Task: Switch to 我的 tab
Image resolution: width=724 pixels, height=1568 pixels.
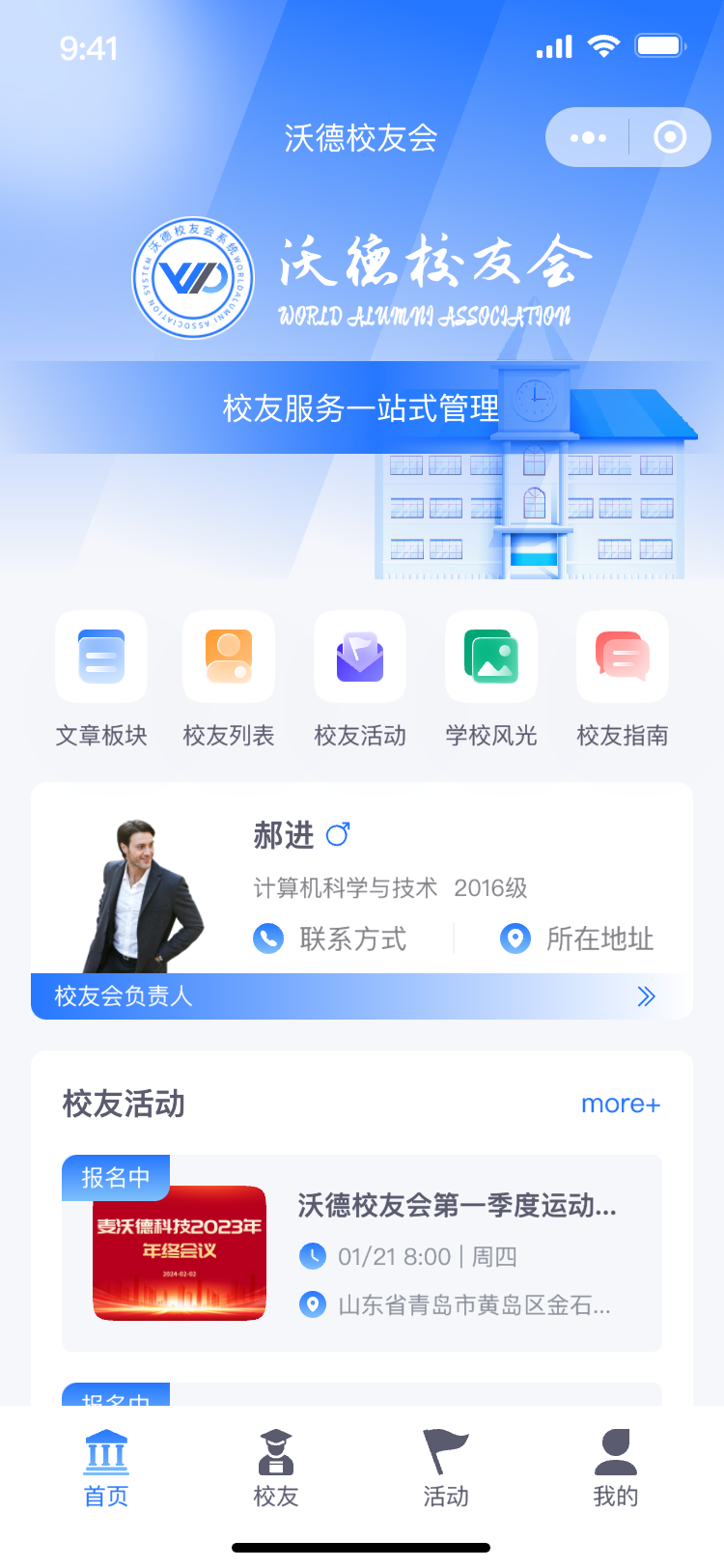Action: click(x=616, y=1468)
